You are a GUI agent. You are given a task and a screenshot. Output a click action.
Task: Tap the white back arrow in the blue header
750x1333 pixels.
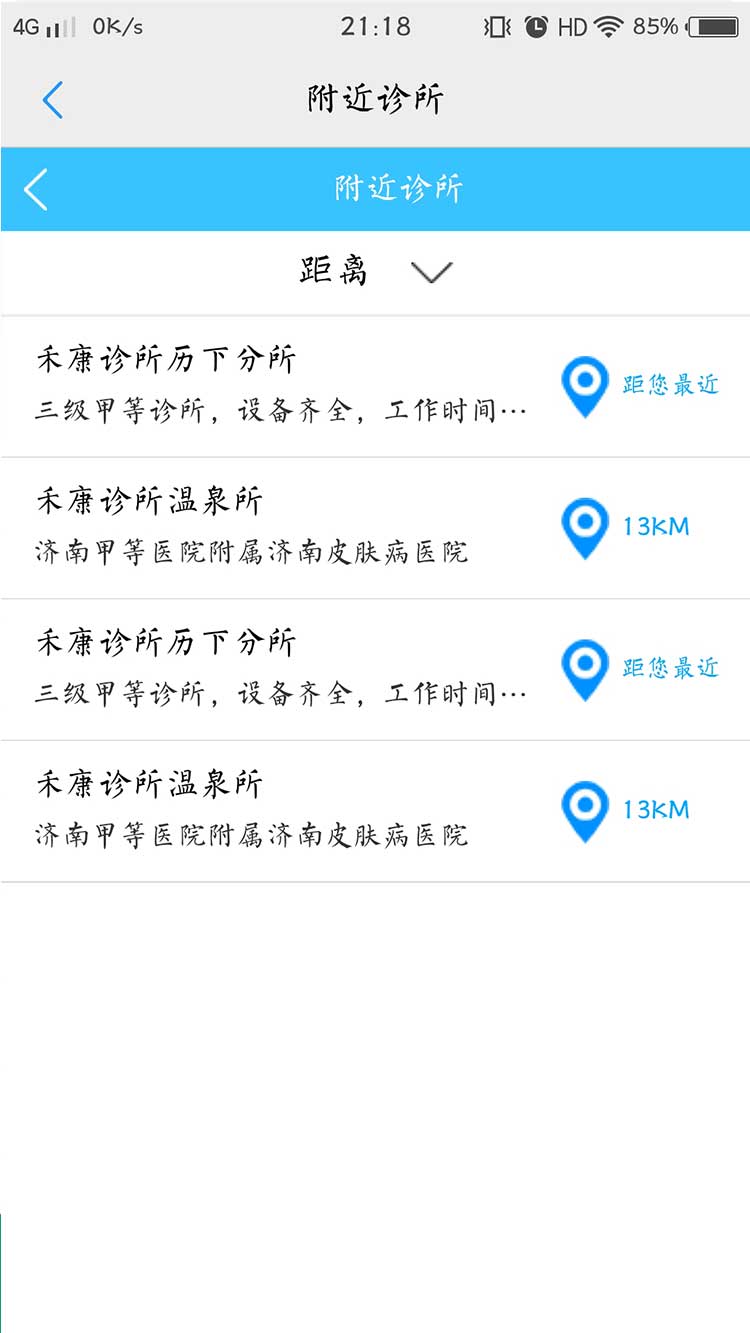click(x=36, y=189)
